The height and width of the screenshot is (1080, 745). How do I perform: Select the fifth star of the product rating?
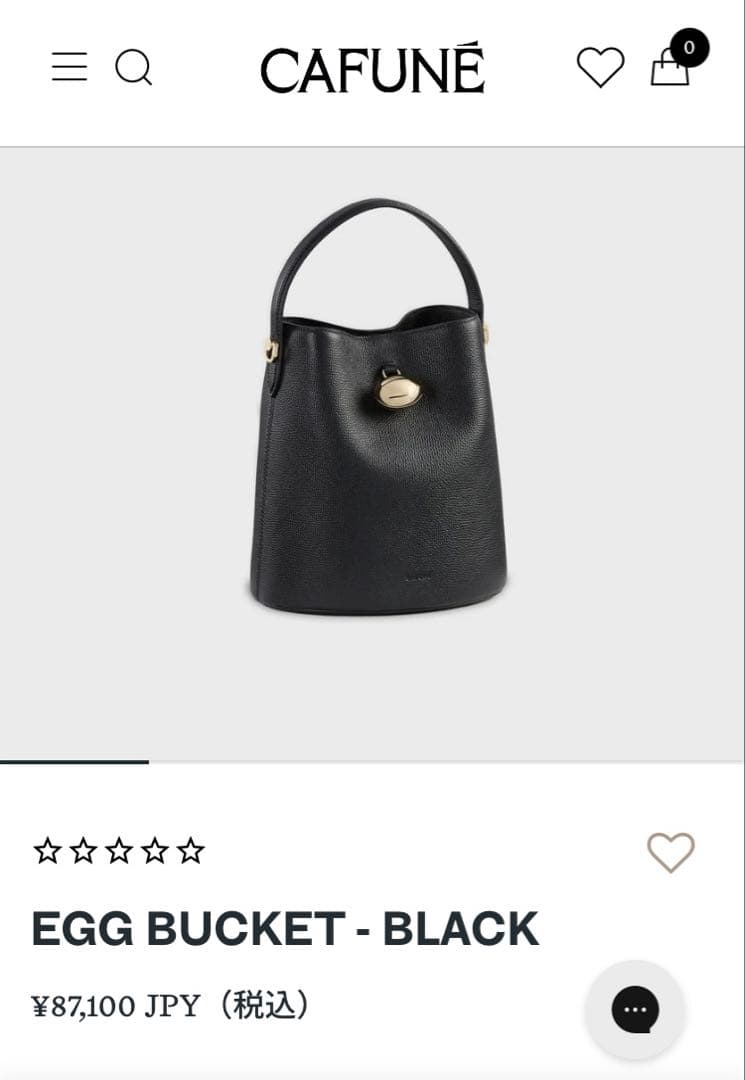click(x=192, y=851)
